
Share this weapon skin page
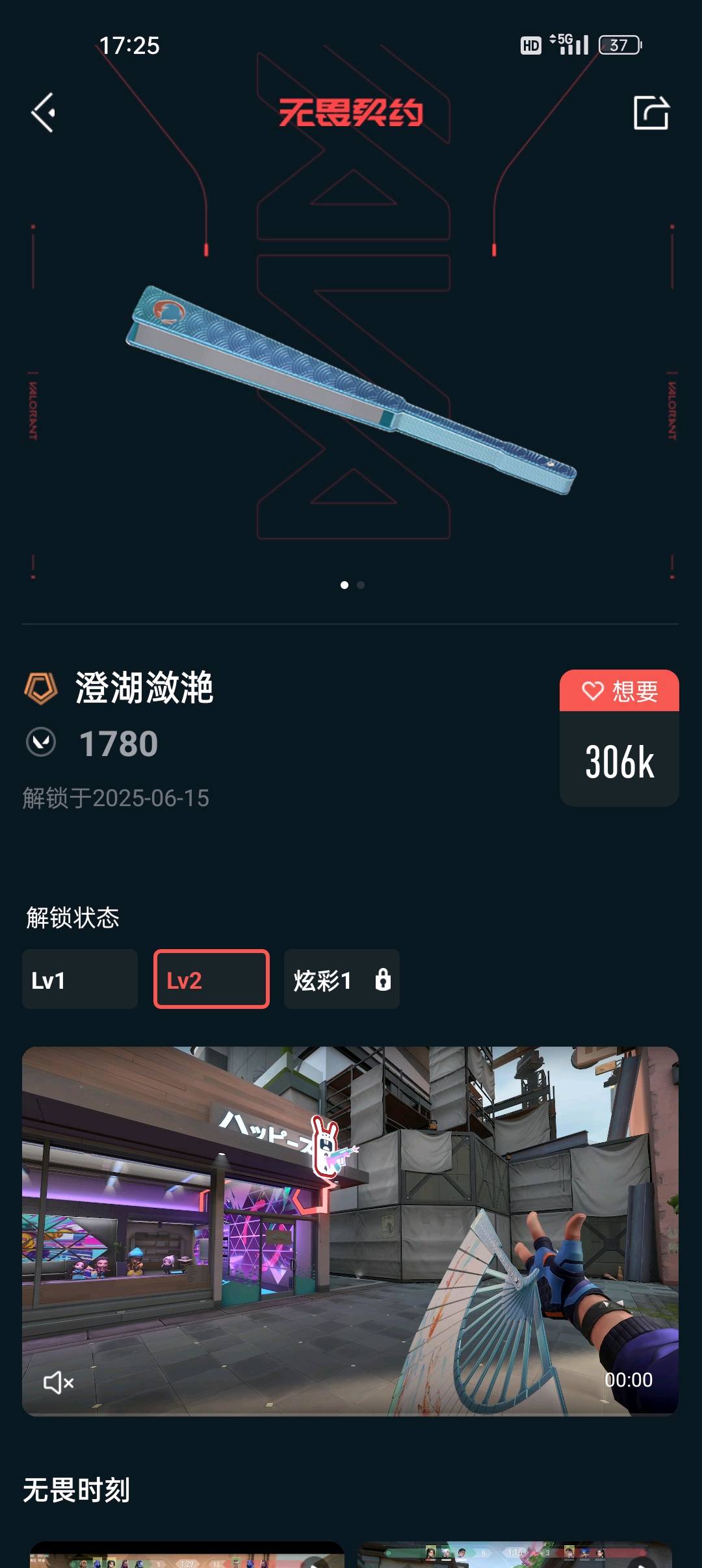click(x=651, y=112)
